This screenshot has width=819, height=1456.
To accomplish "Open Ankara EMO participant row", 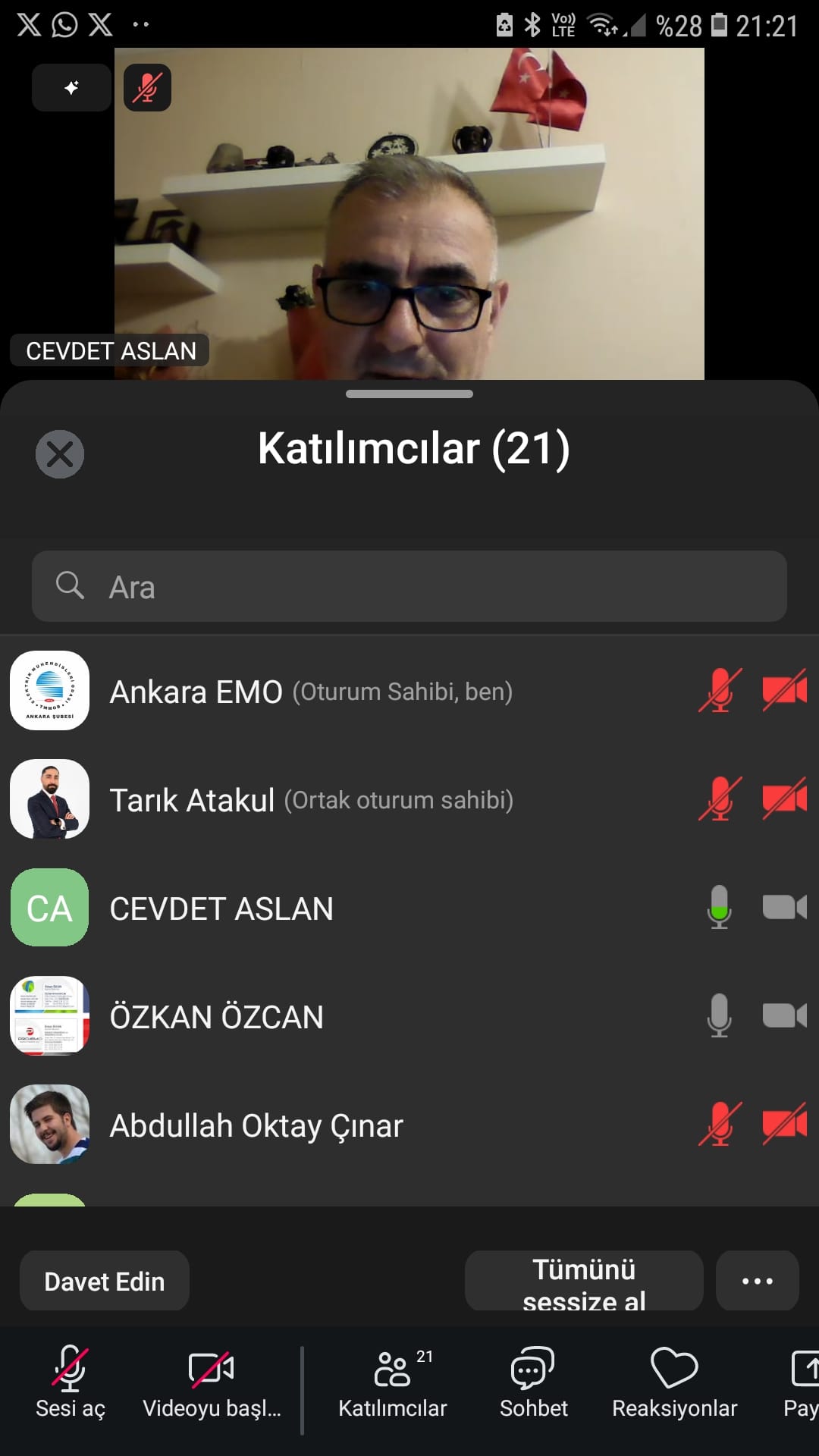I will pos(409,691).
